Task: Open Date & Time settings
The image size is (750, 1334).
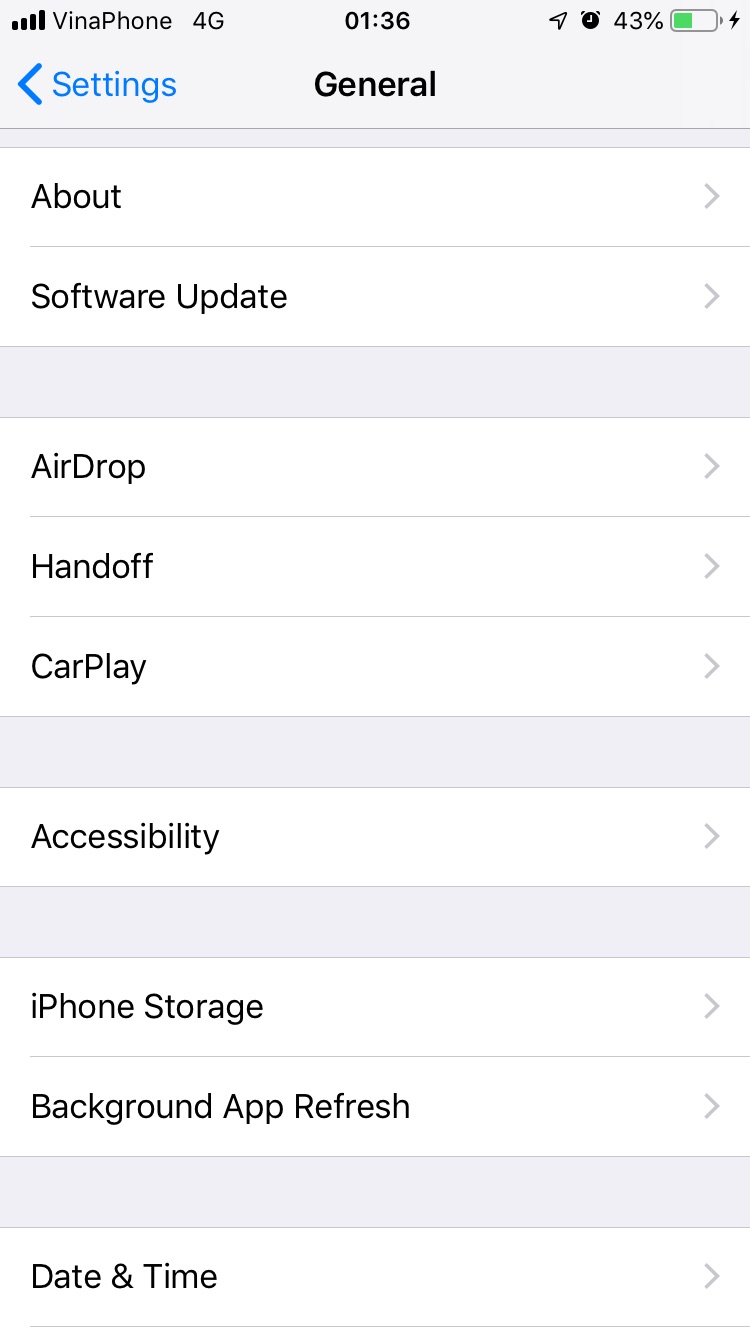Action: click(375, 1277)
